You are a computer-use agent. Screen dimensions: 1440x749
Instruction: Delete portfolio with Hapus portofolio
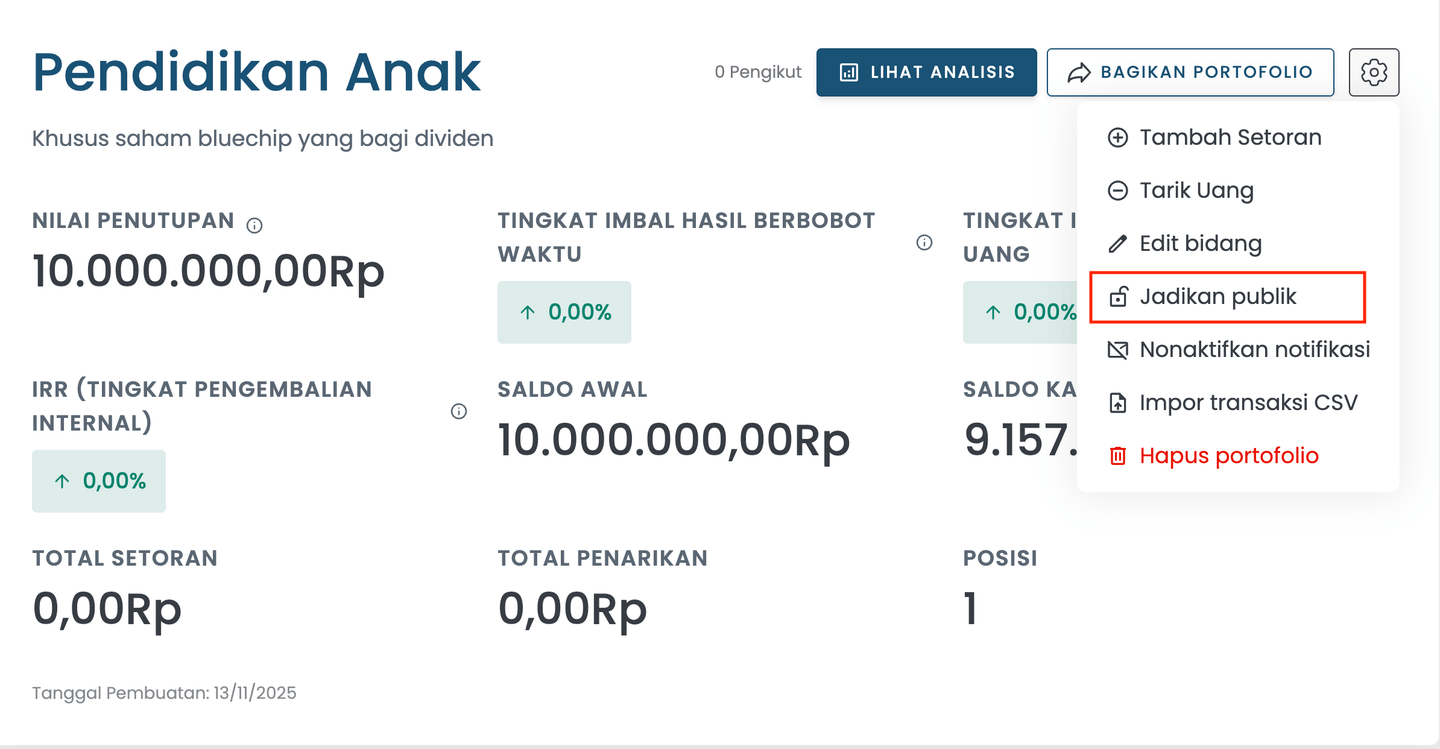(x=1228, y=456)
